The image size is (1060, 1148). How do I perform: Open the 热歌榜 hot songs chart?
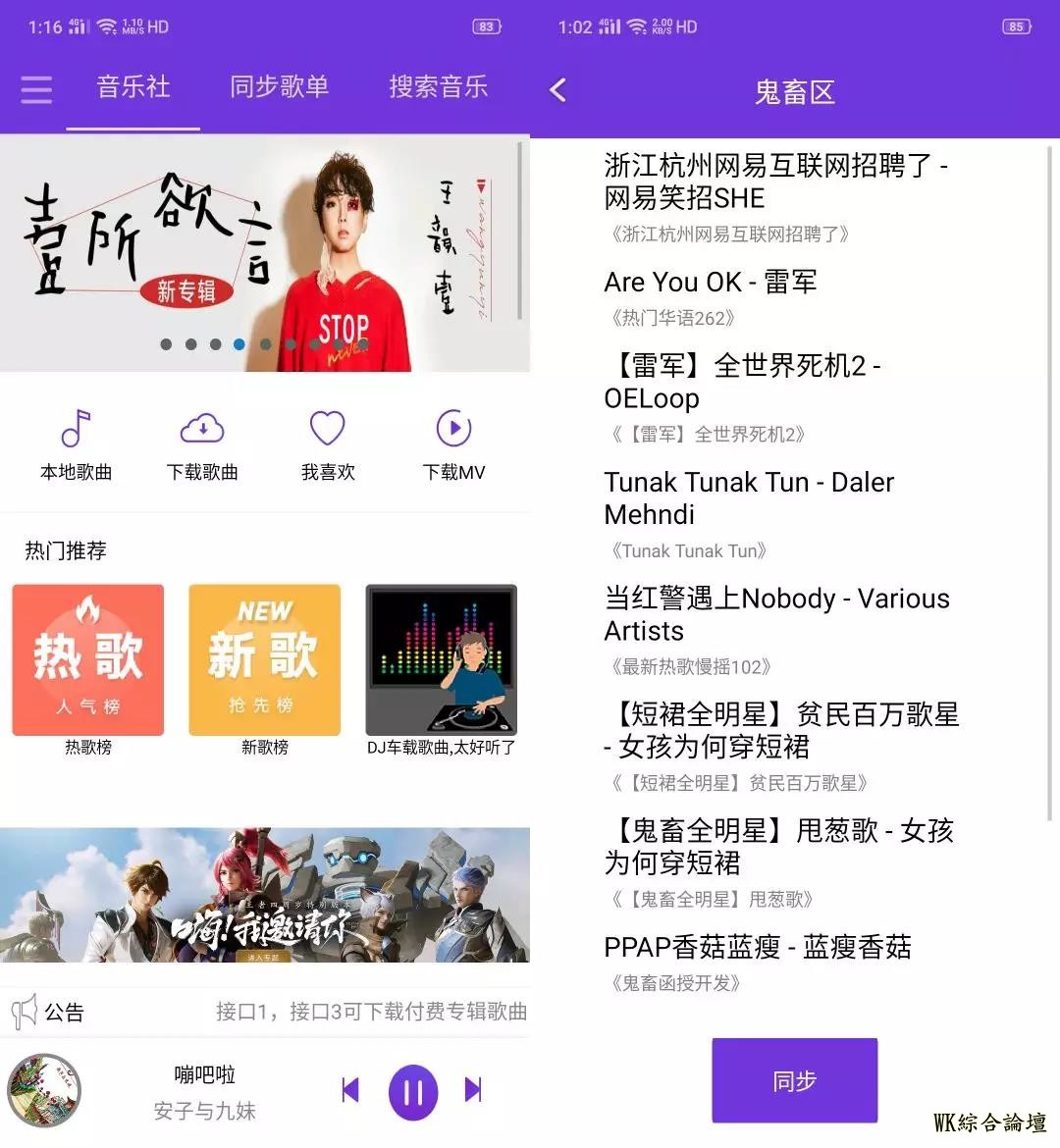pos(88,660)
